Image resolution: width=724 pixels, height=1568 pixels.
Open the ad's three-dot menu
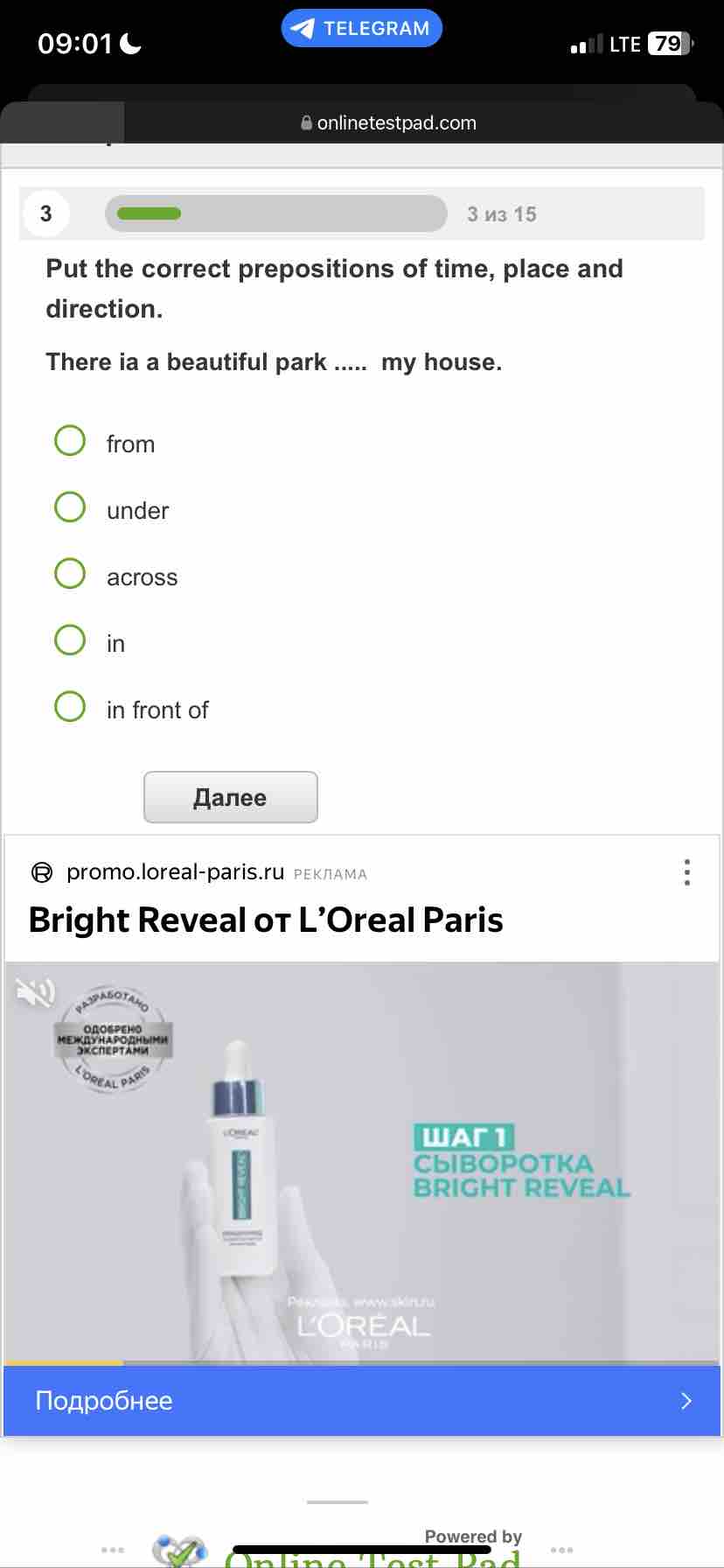pyautogui.click(x=687, y=872)
